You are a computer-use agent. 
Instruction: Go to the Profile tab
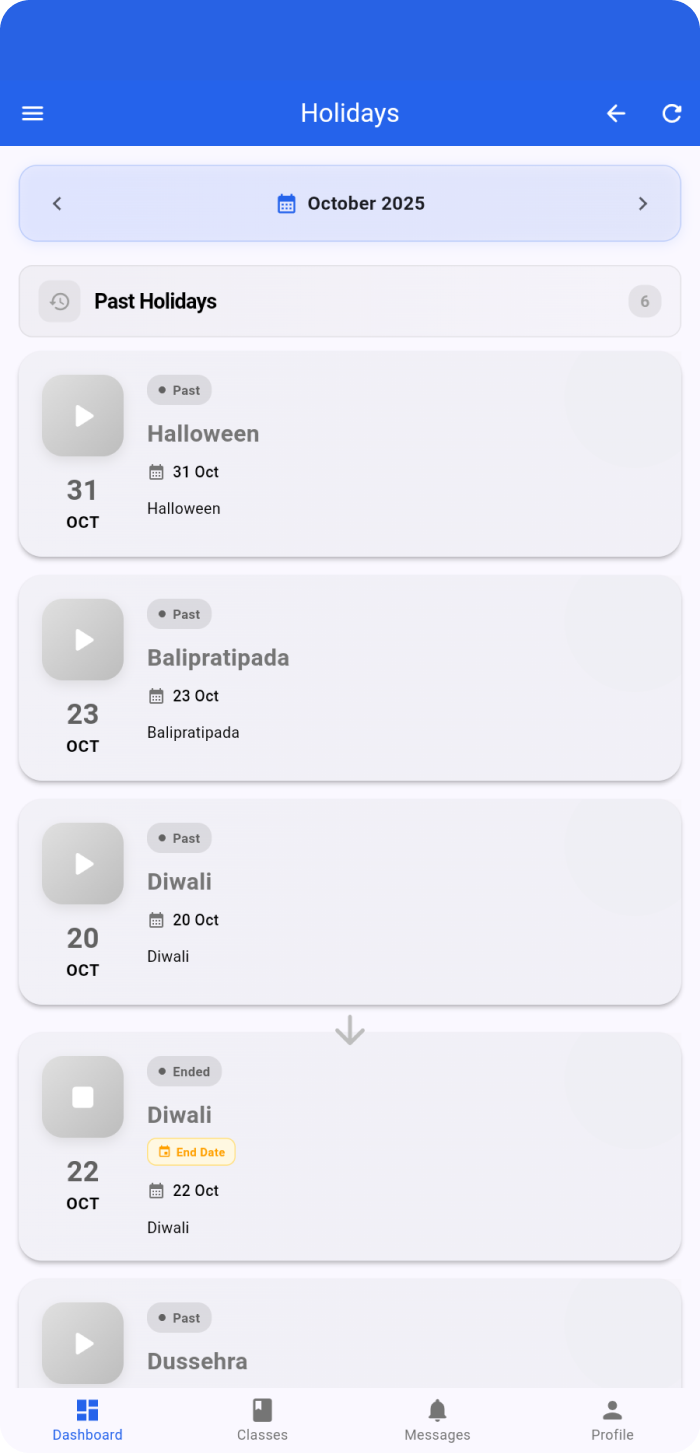(x=612, y=1420)
